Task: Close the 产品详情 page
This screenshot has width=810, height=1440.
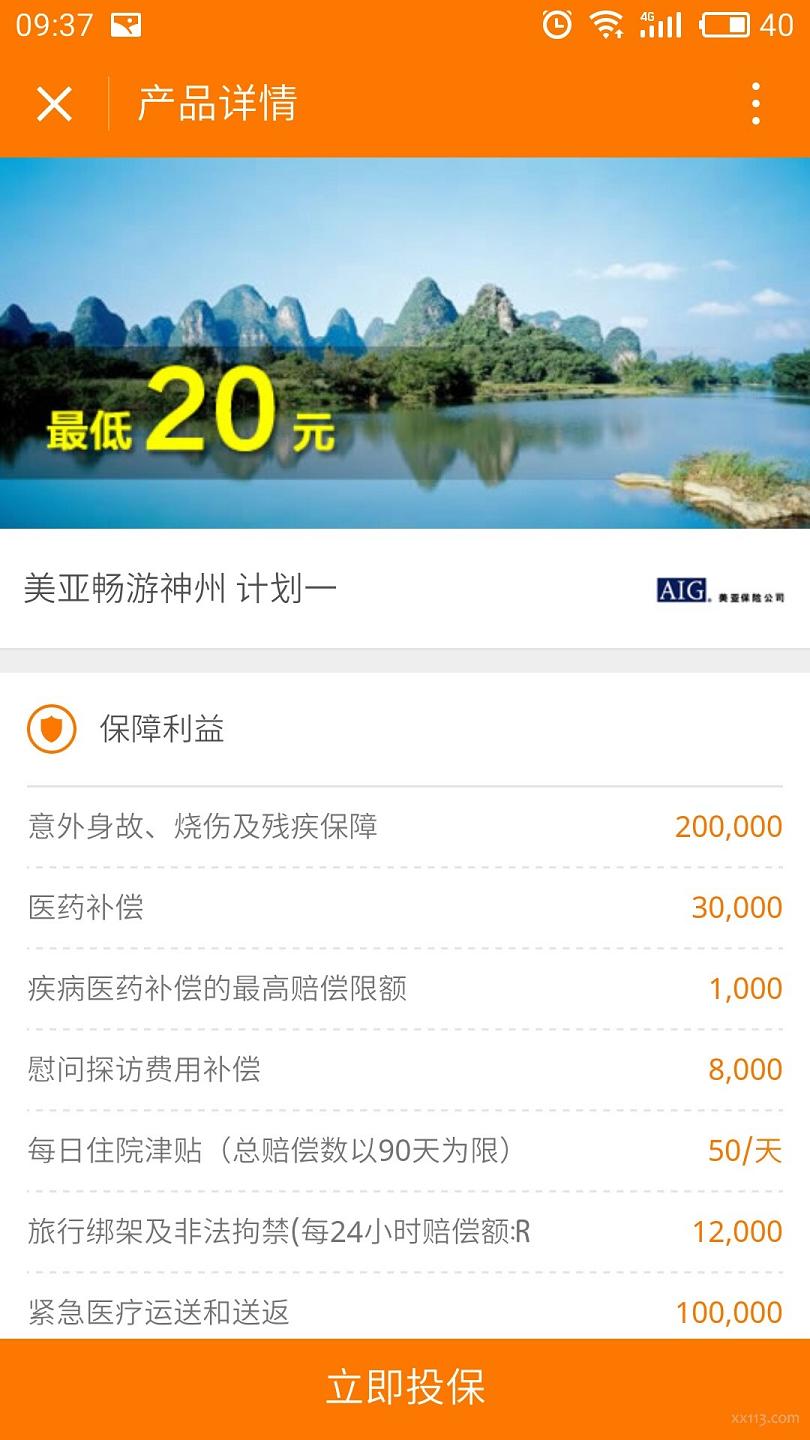Action: coord(54,104)
